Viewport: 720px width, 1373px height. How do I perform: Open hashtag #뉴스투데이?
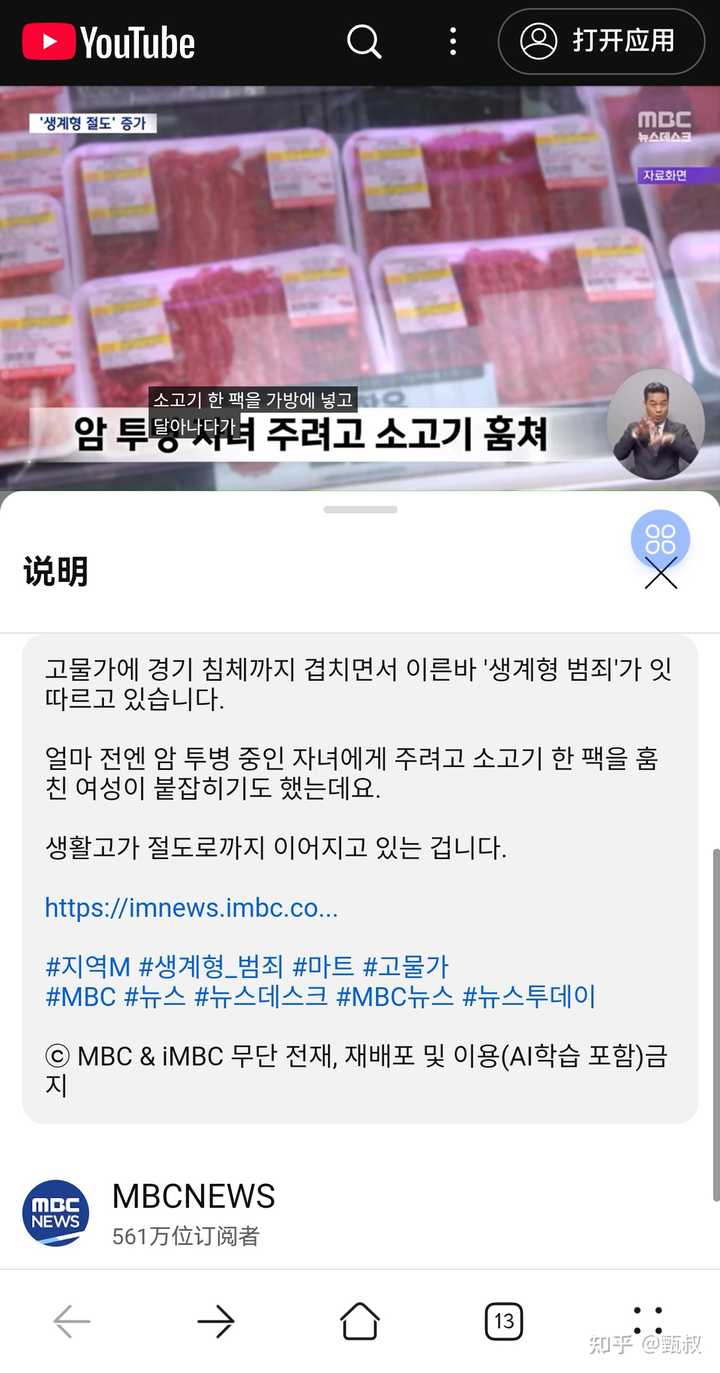click(x=529, y=996)
